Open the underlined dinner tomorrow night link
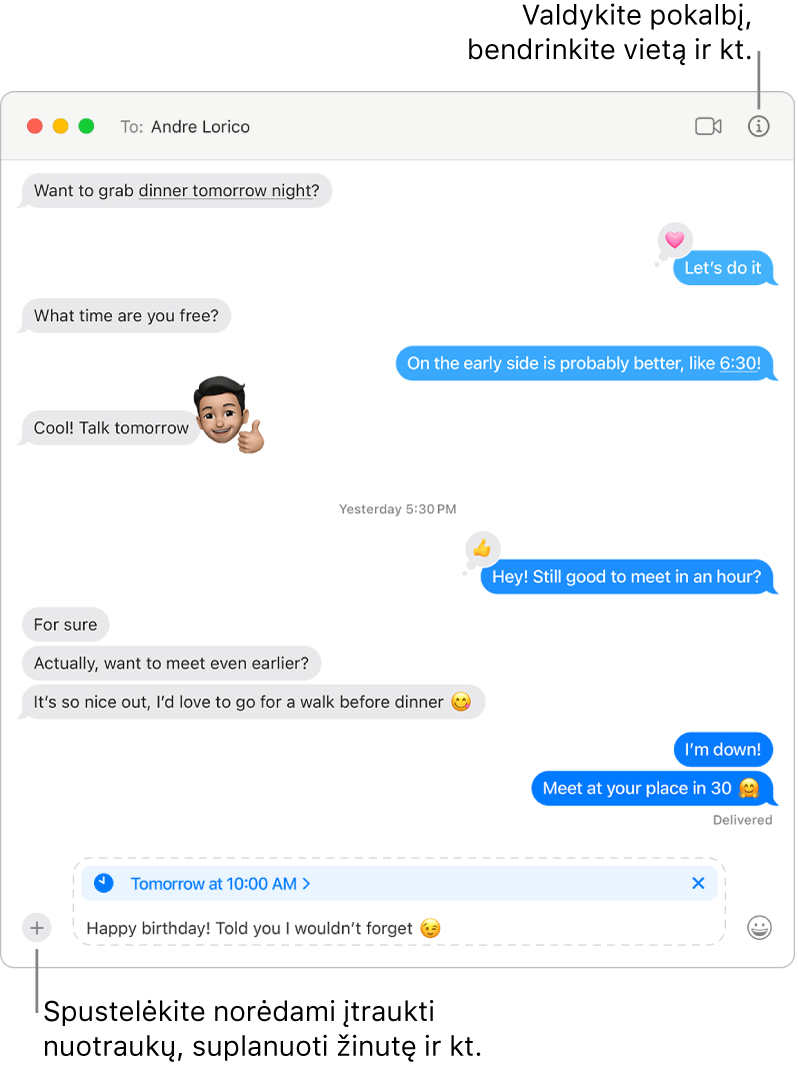Image resolution: width=798 pixels, height=1067 pixels. (225, 190)
